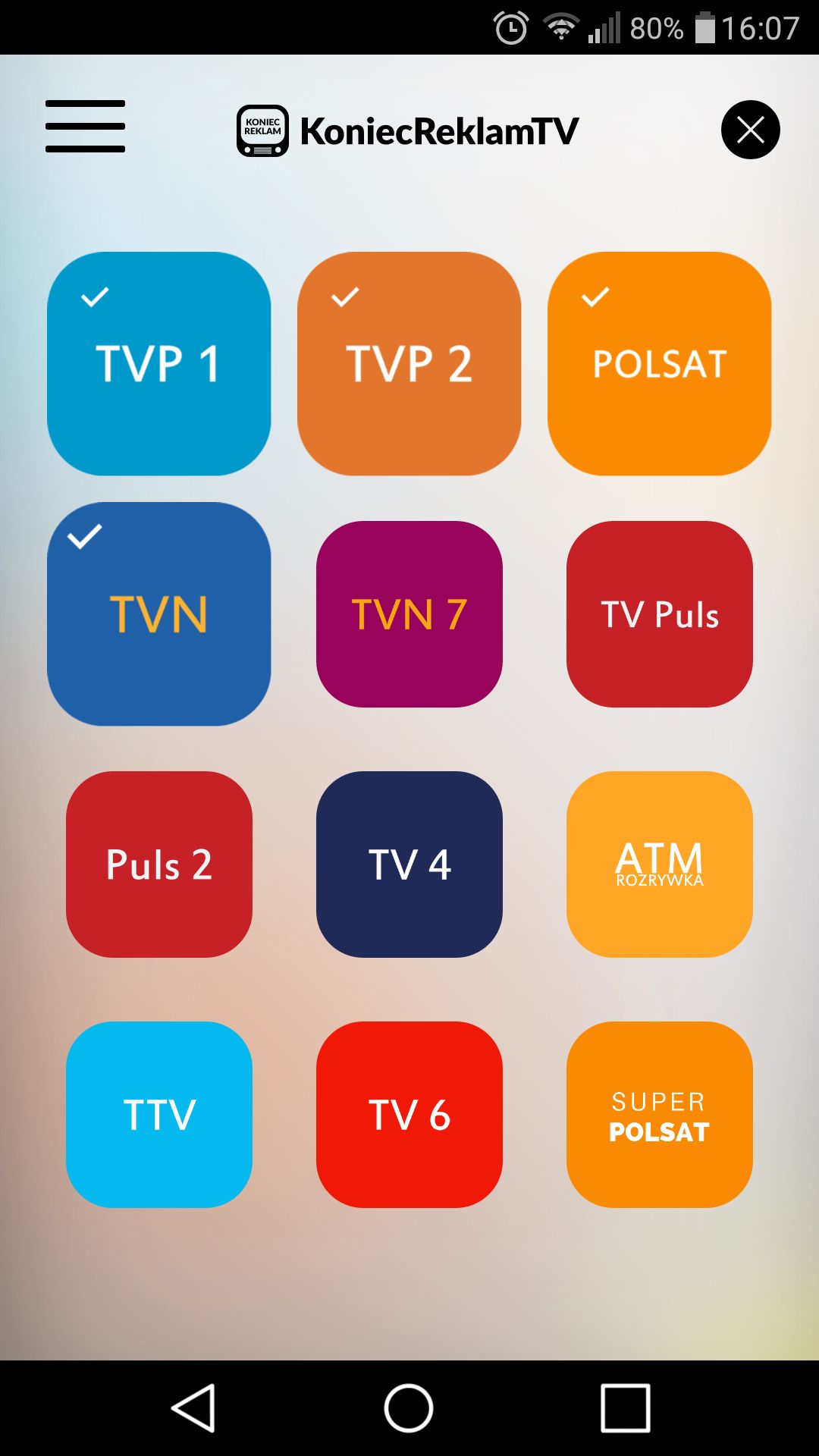The image size is (819, 1456).
Task: Deselect the POLSAT channel
Action: tap(660, 364)
